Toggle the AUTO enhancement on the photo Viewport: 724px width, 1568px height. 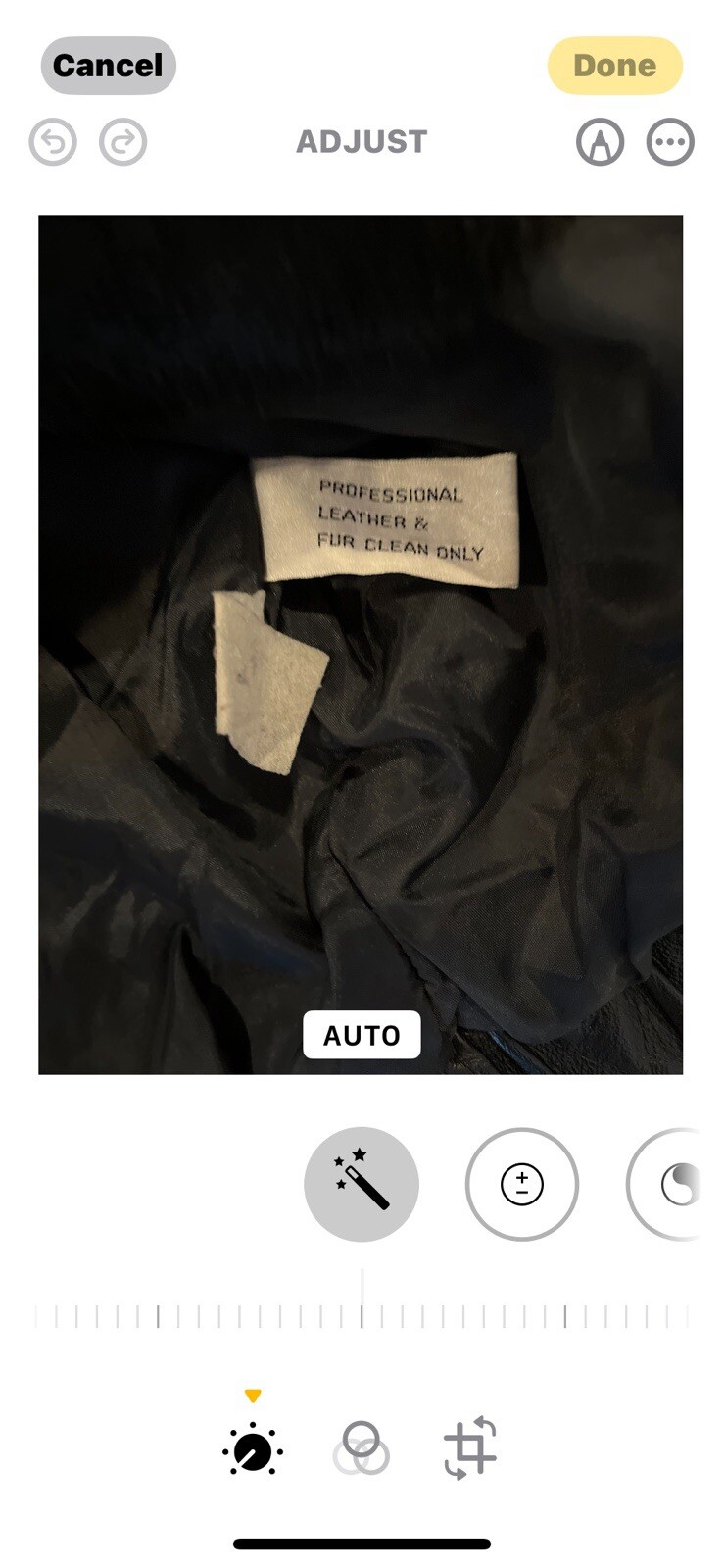(x=362, y=1034)
